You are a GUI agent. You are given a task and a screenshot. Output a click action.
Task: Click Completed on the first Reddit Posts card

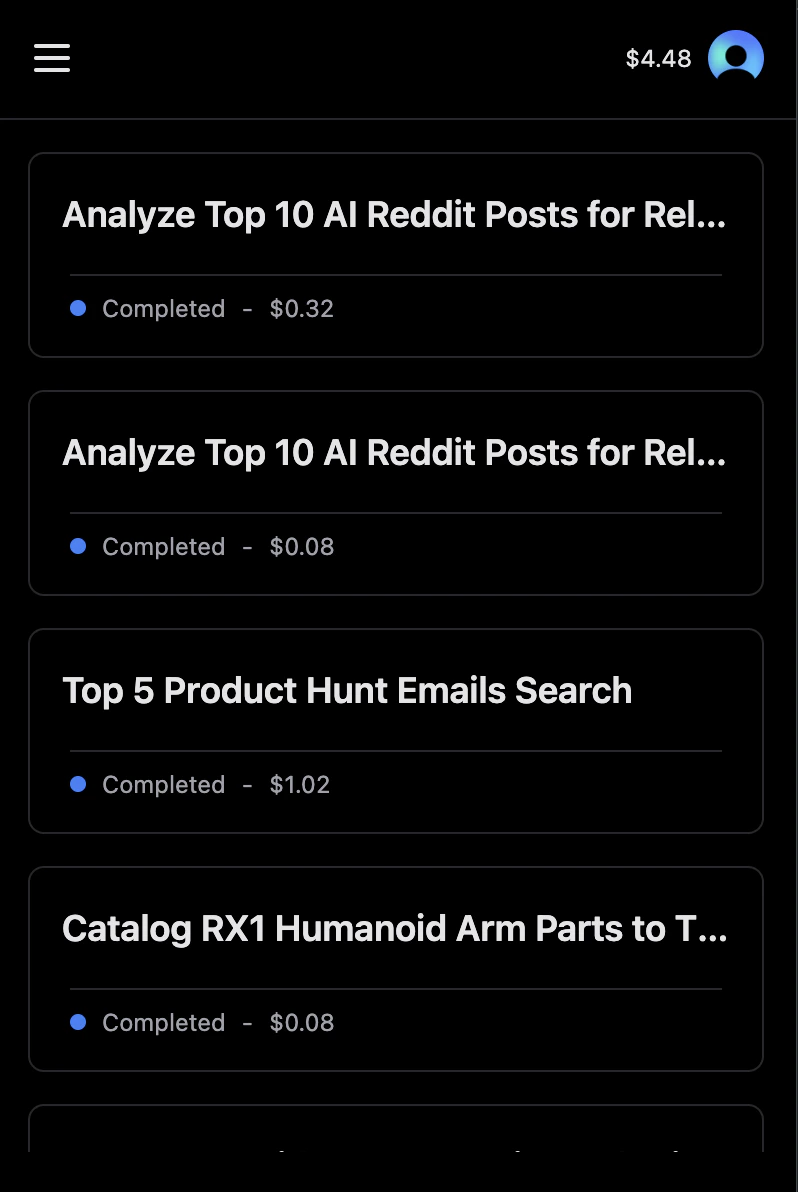[x=163, y=308]
